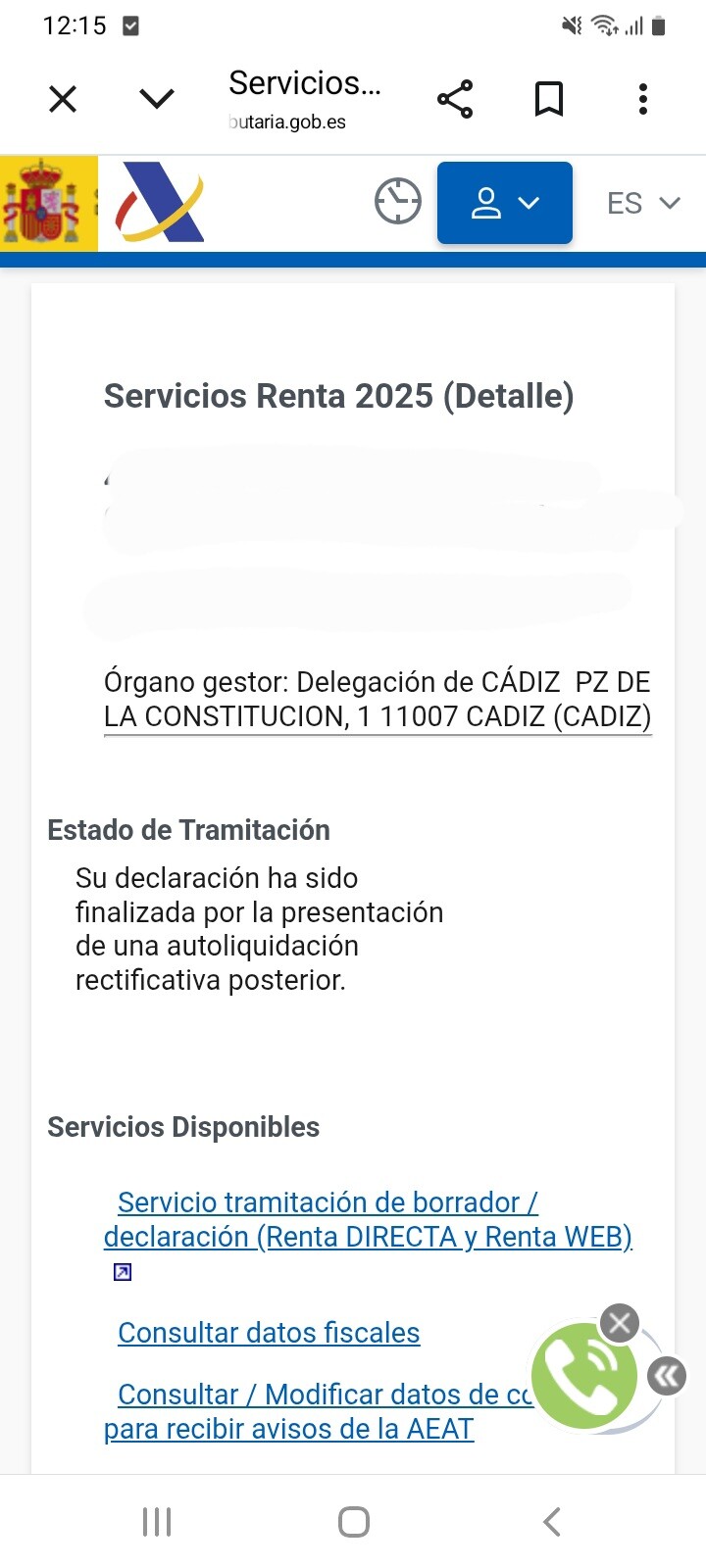706x1568 pixels.
Task: Open the user account dropdown
Action: (x=505, y=203)
